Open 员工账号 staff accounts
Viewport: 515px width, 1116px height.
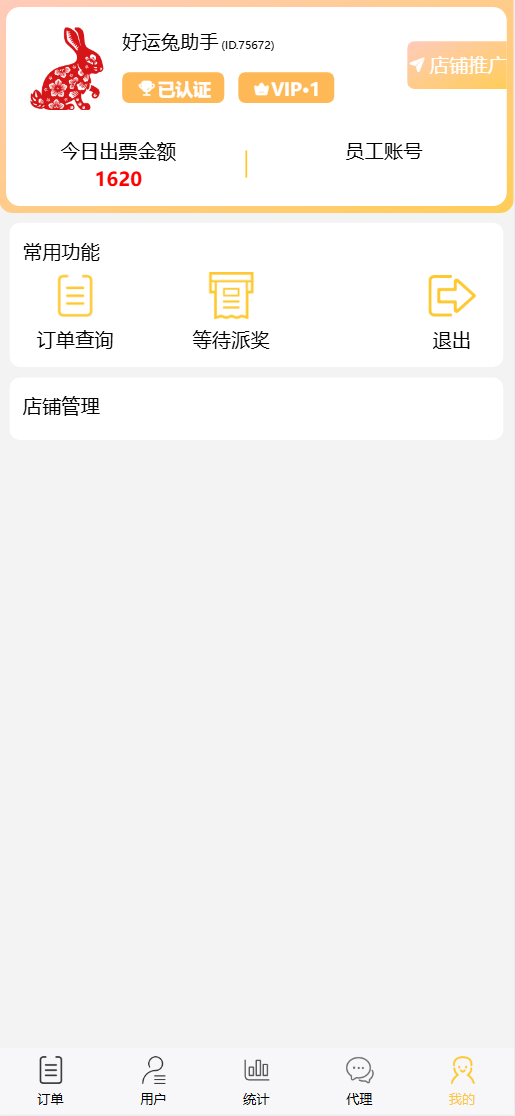(x=383, y=152)
